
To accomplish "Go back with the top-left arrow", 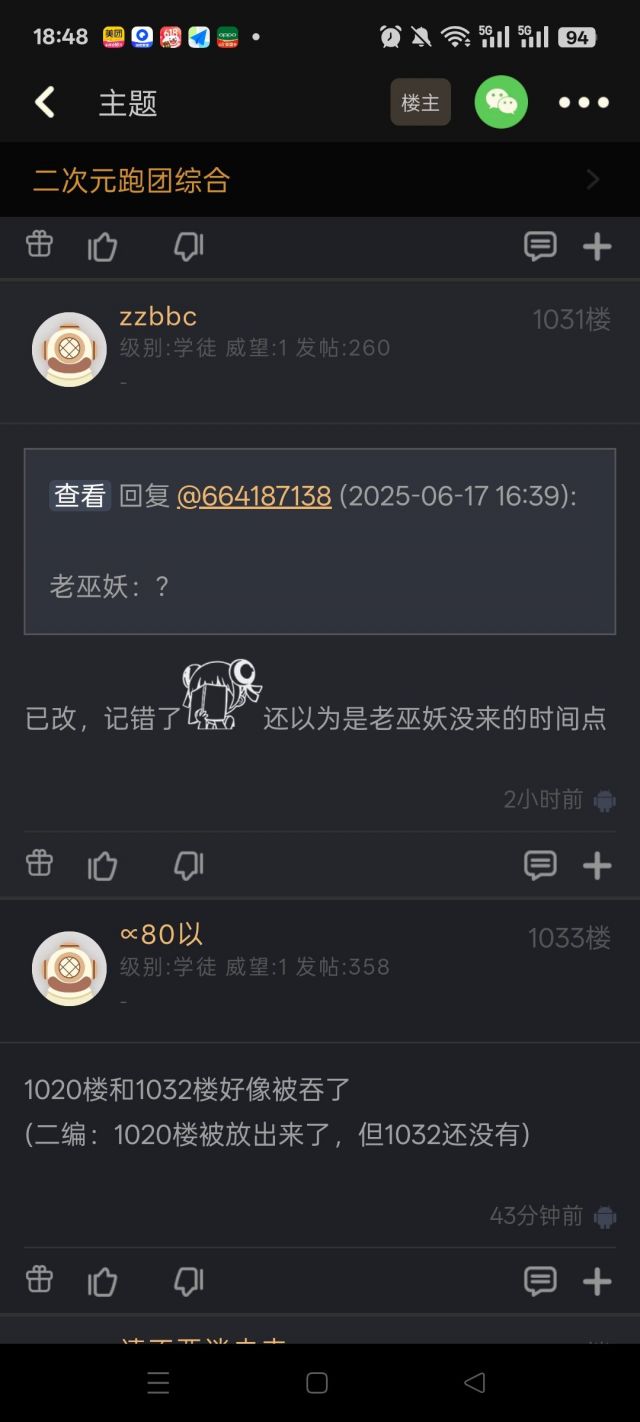I will 44,102.
